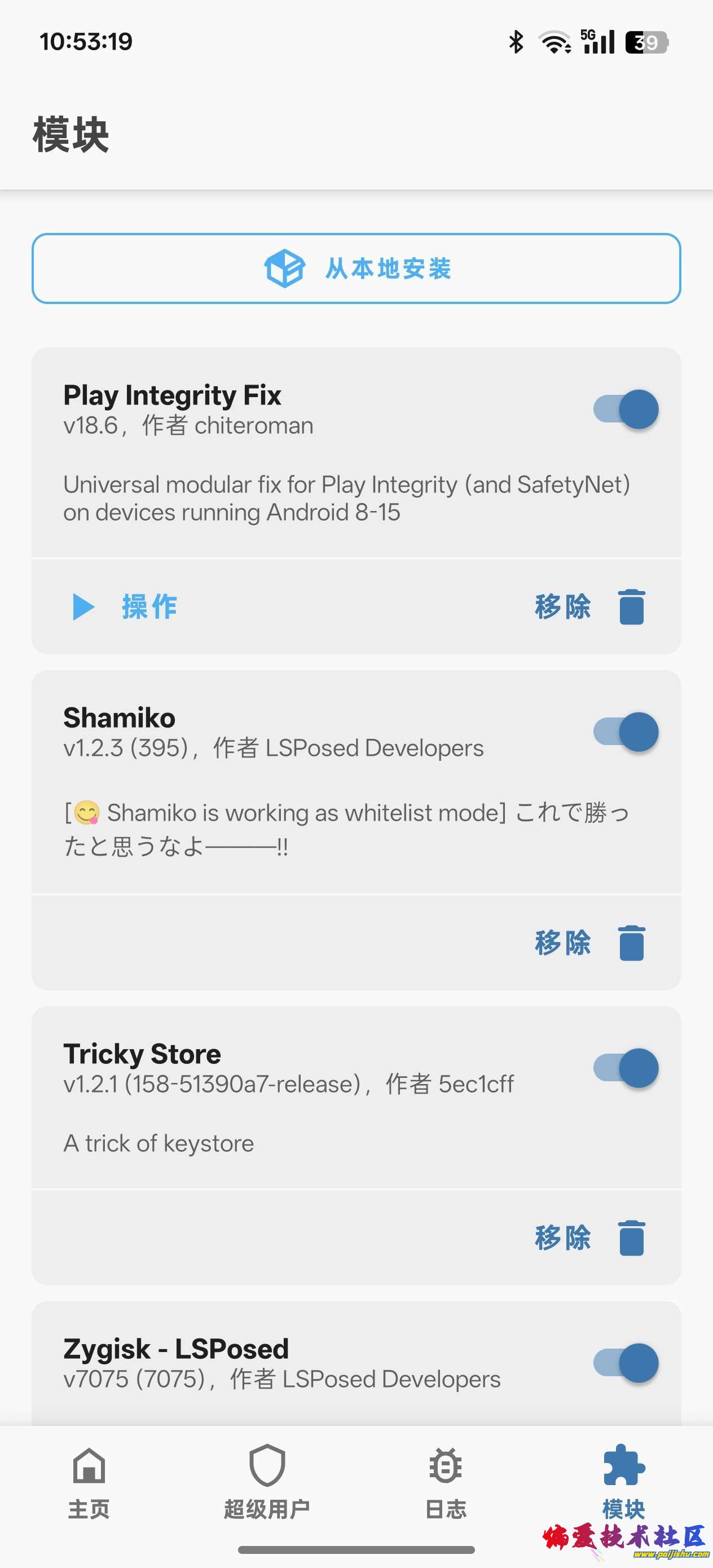Select the 模块 modules tab
The image size is (713, 1568).
[x=623, y=1482]
